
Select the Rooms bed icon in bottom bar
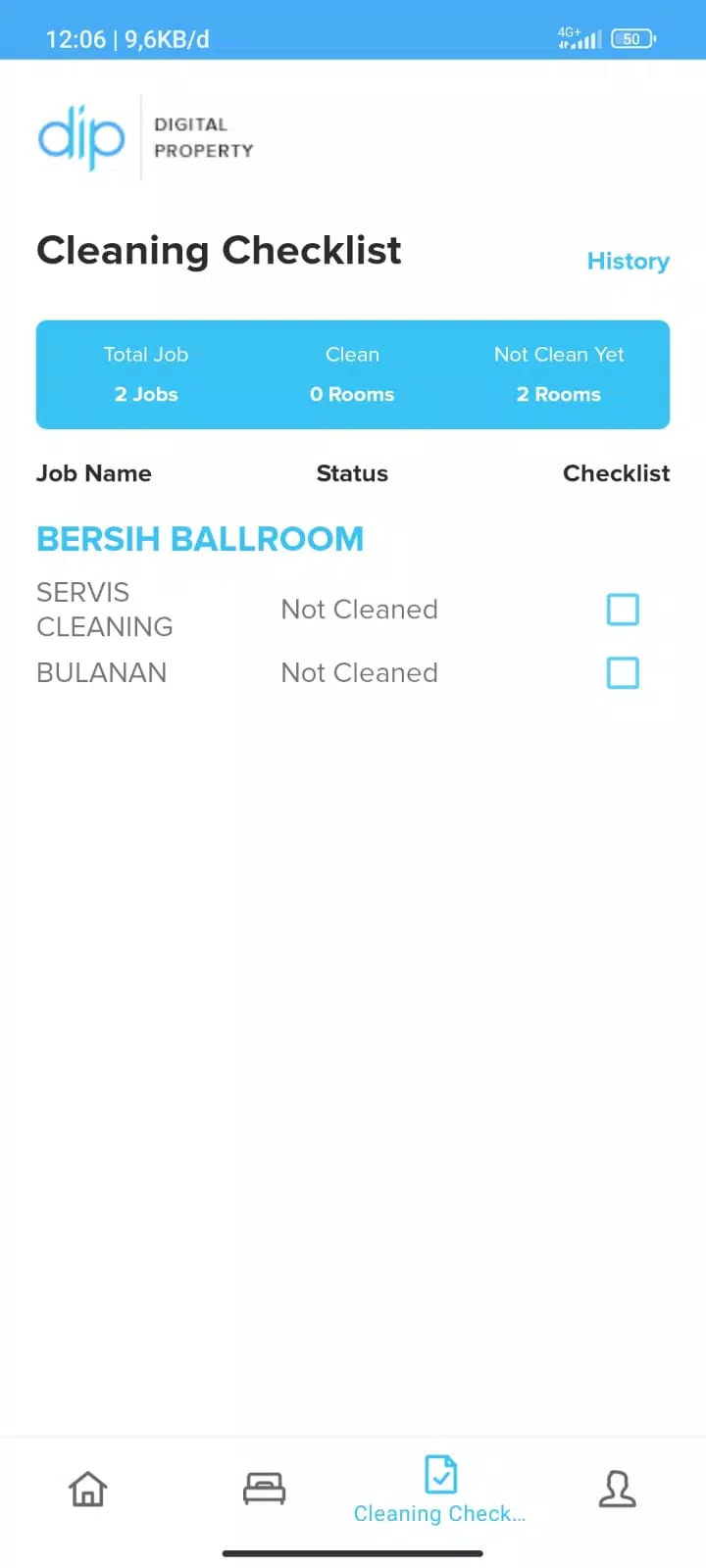click(264, 1487)
